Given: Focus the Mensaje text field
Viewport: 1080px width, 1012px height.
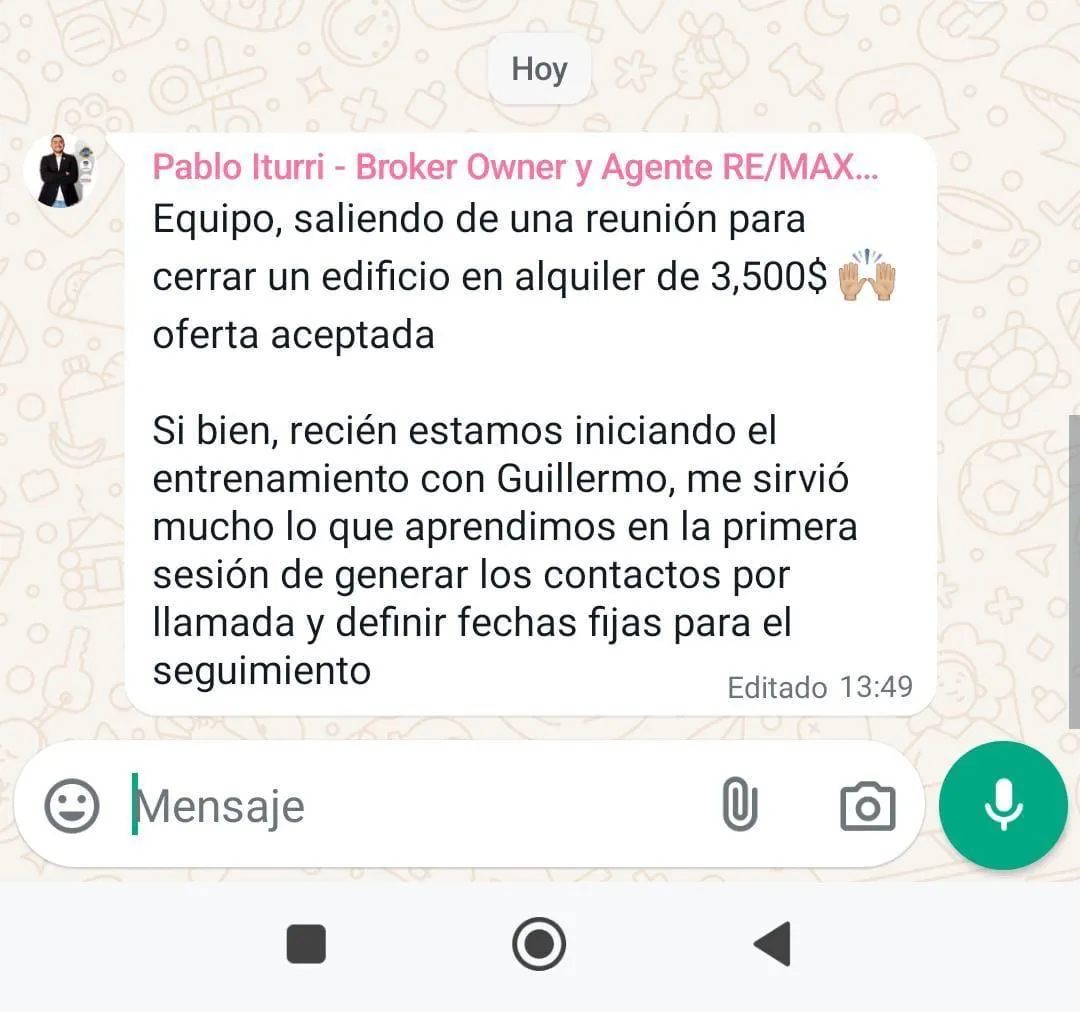Looking at the screenshot, I should (x=400, y=806).
